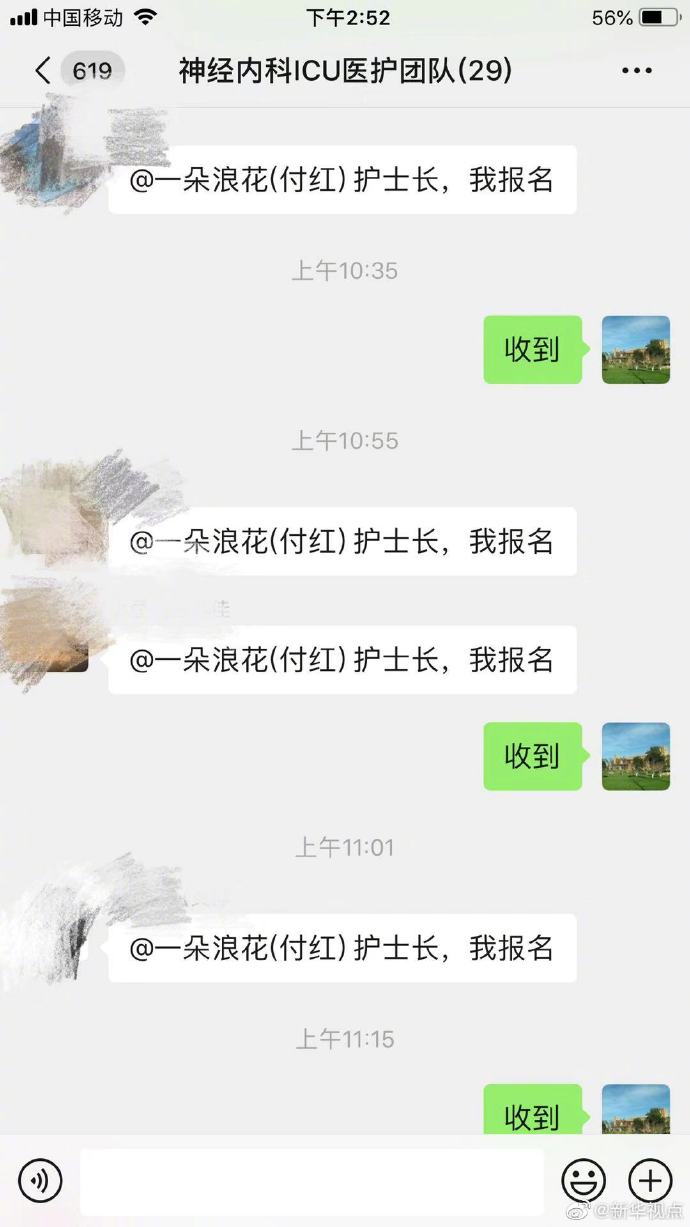
Task: Open the group chat overflow menu
Action: click(x=637, y=71)
